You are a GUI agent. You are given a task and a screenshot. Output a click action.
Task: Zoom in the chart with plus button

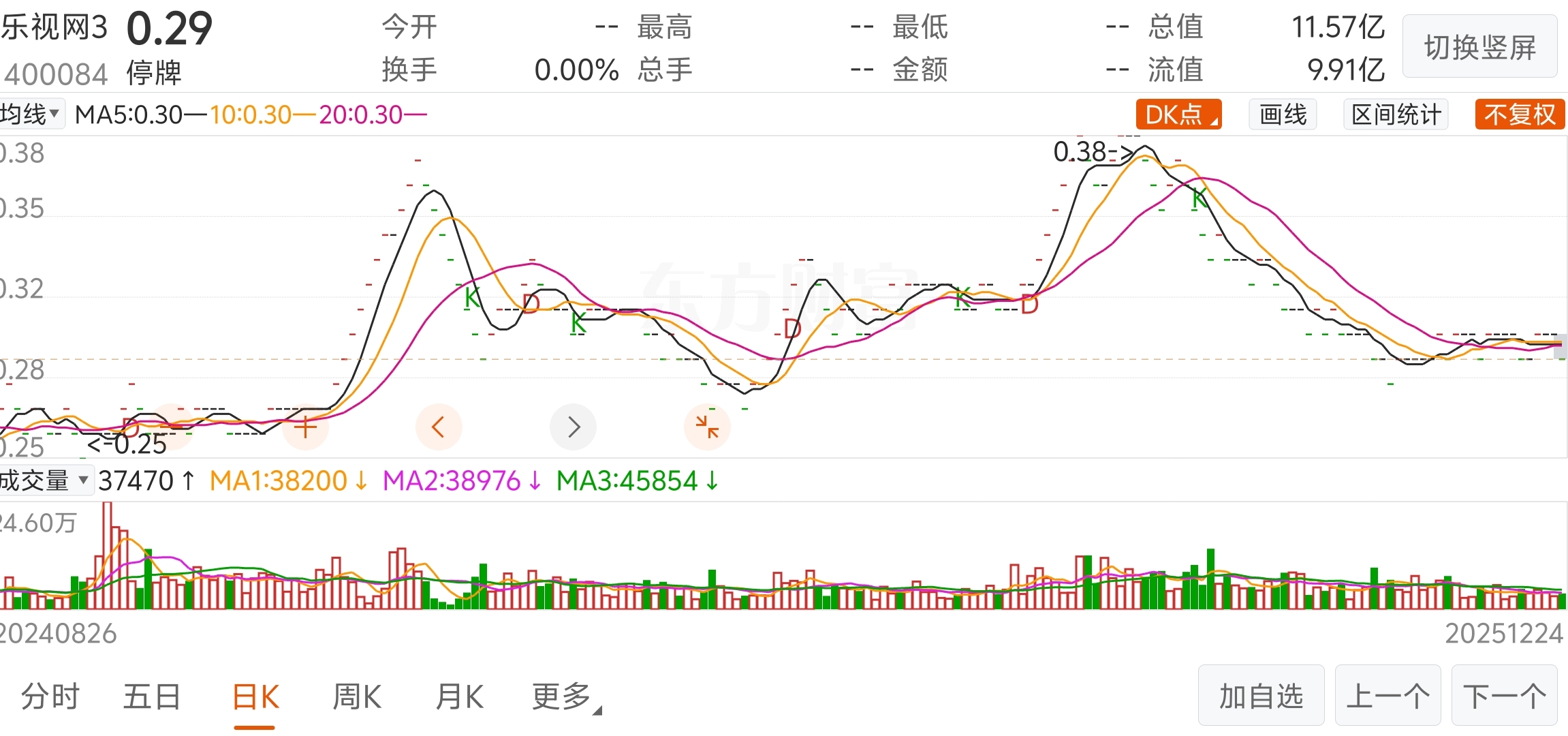click(x=305, y=427)
